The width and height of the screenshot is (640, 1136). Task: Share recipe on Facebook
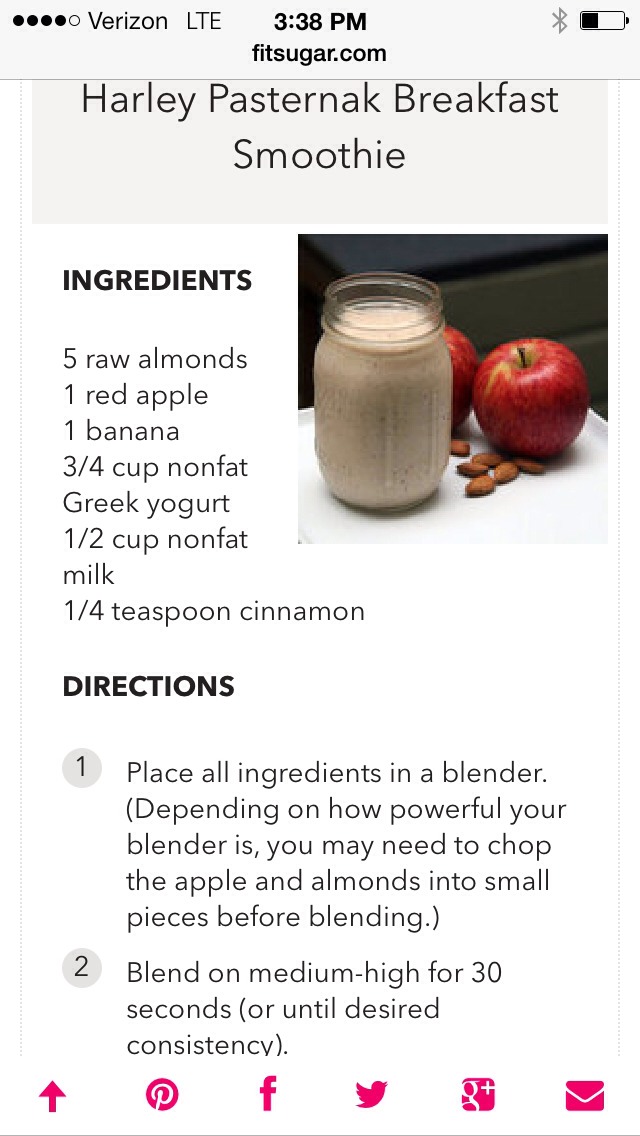point(268,1093)
